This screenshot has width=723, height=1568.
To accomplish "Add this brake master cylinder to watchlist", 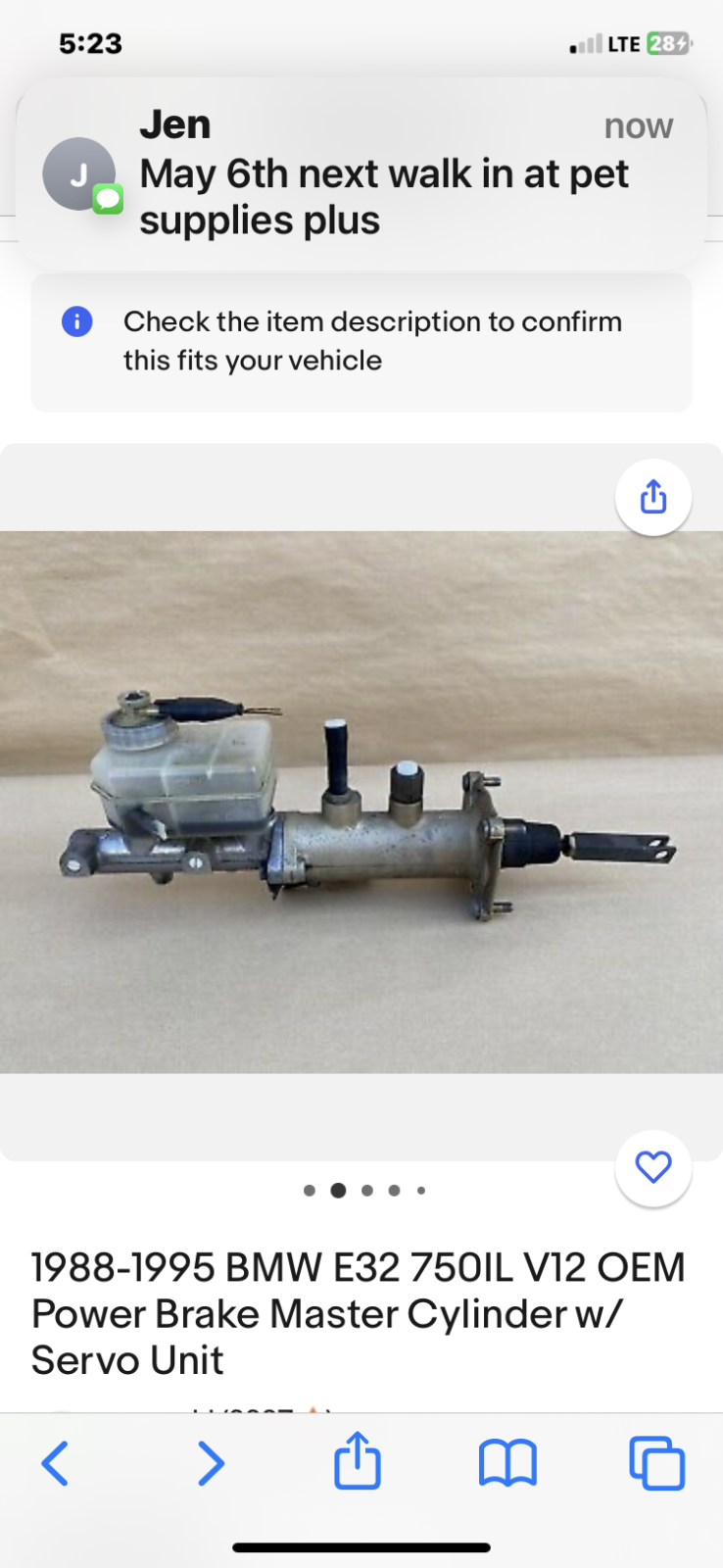I will (653, 1167).
